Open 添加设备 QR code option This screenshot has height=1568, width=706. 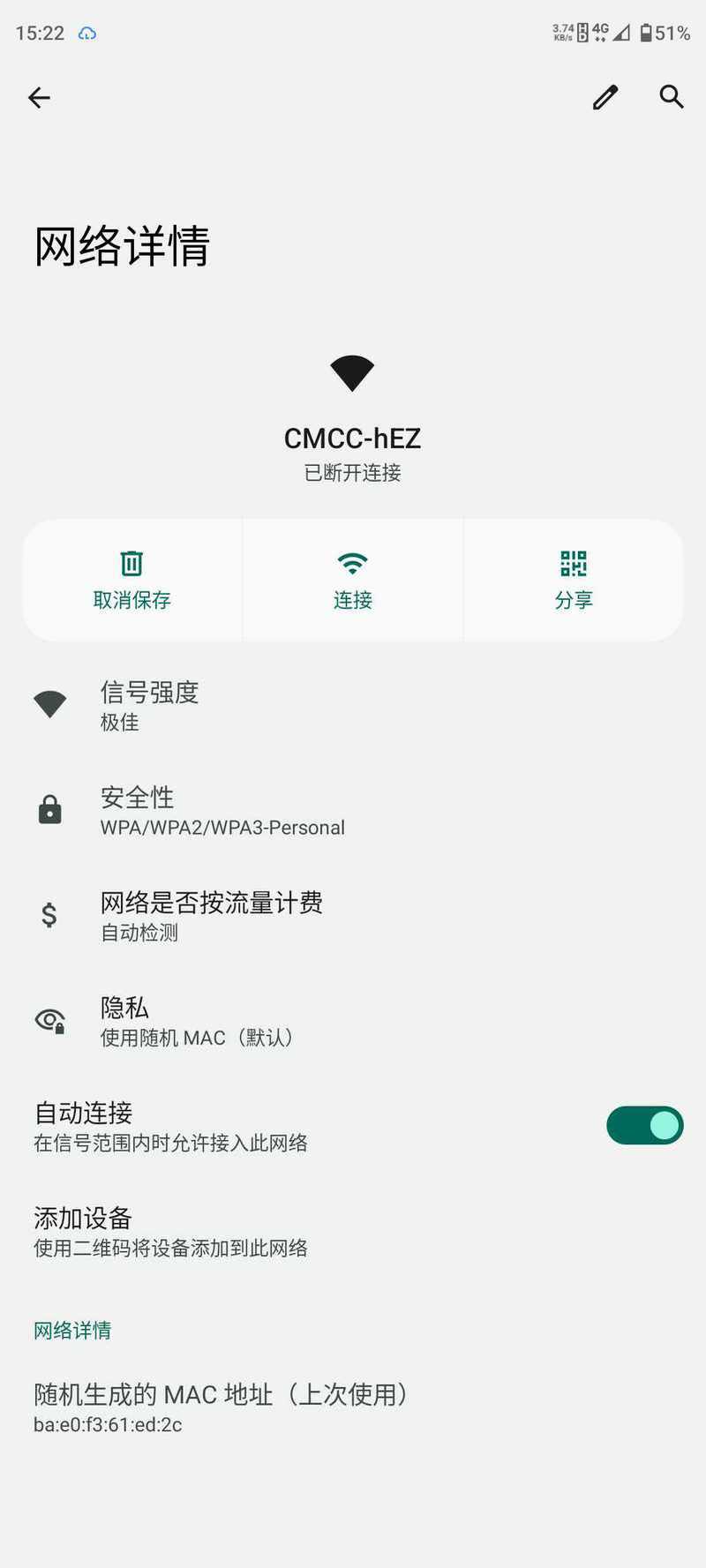(x=353, y=1232)
